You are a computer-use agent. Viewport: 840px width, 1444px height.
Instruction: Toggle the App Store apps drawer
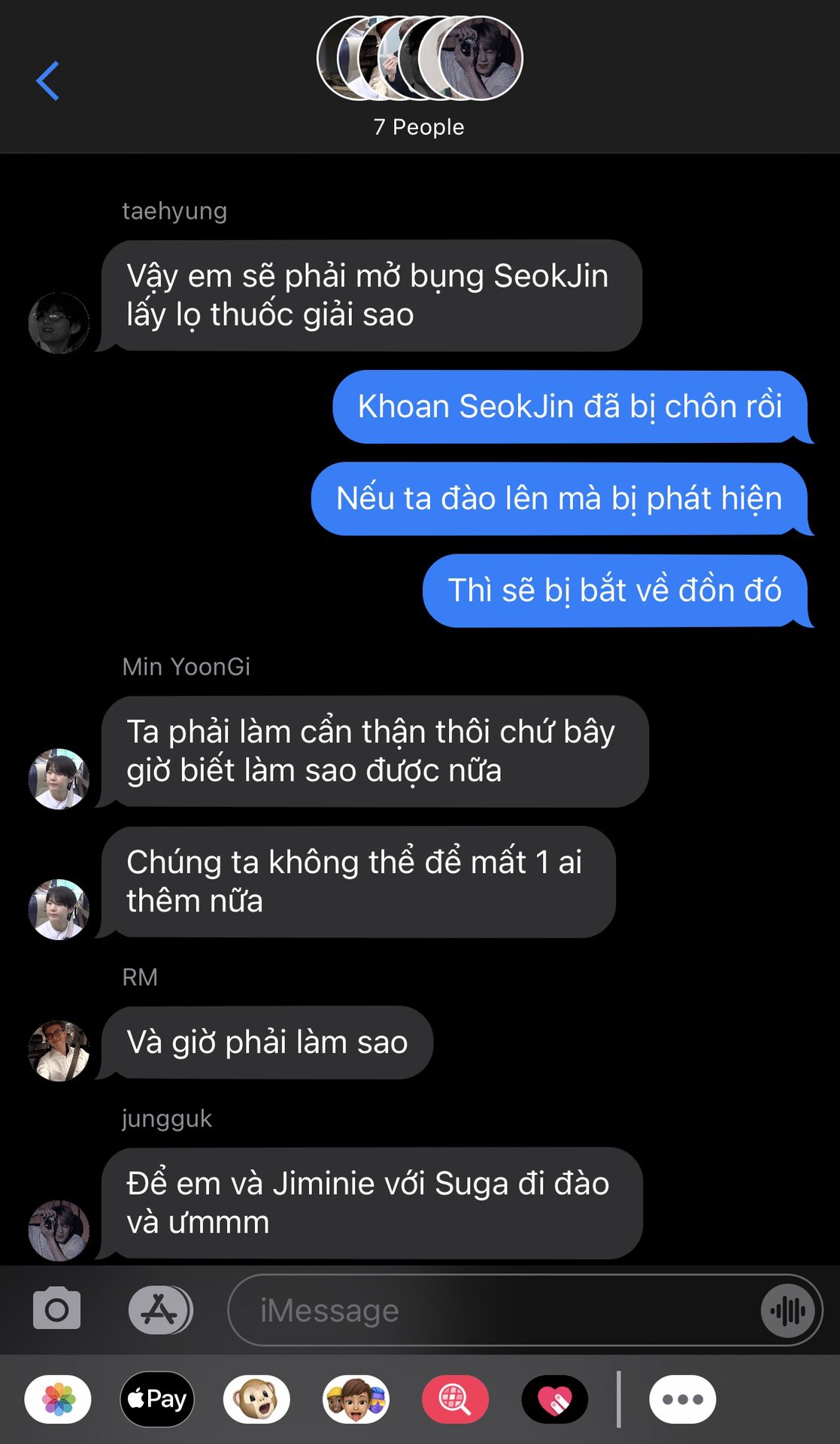pyautogui.click(x=160, y=1309)
